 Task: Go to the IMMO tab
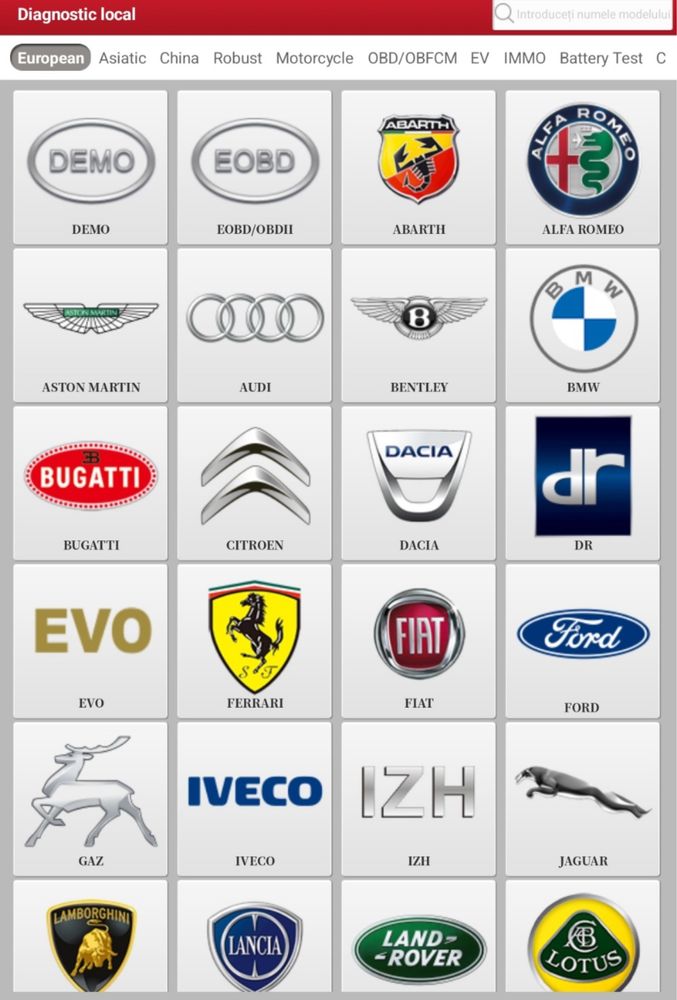click(x=524, y=58)
